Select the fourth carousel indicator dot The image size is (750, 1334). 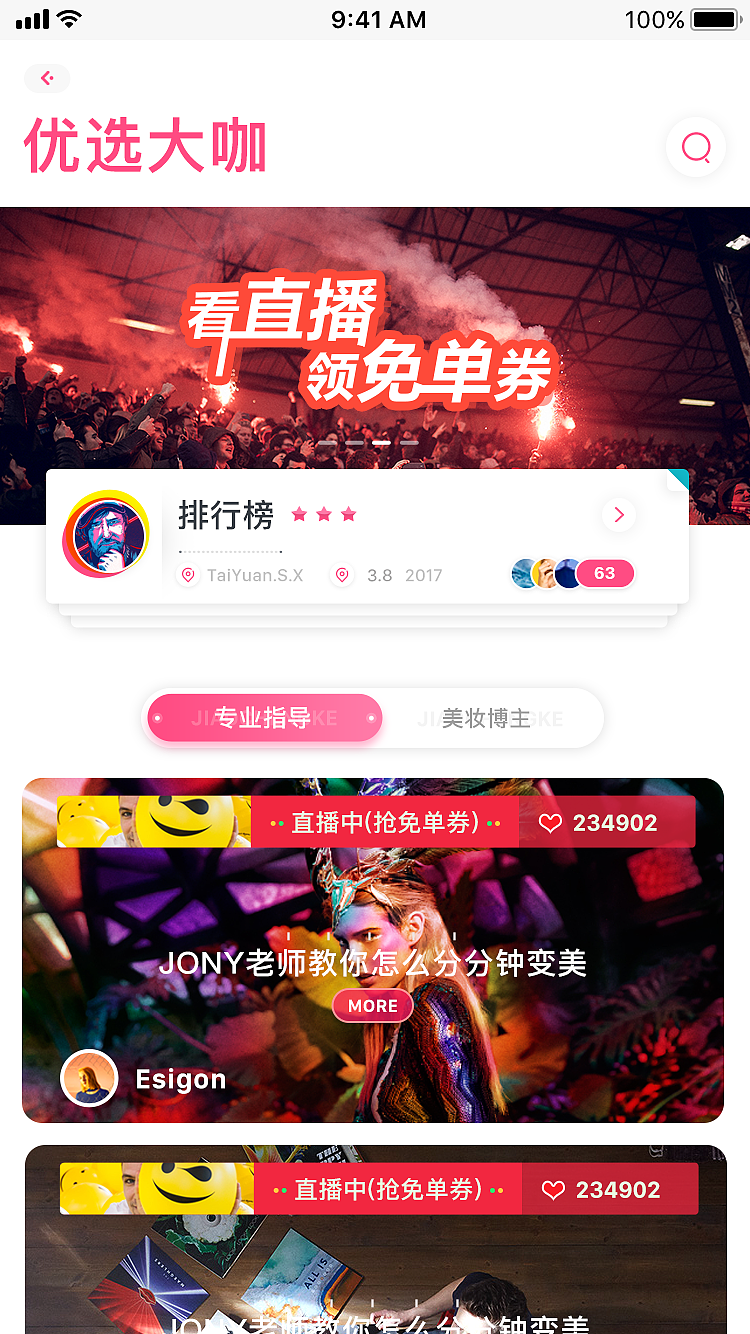(408, 442)
